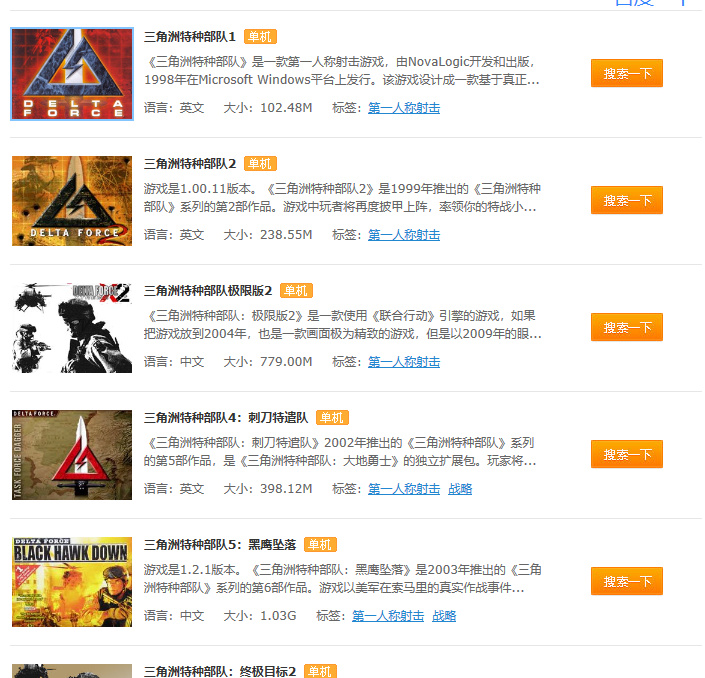Screen dimensions: 705x678
Task: Open 刺刀特遣队 game cover
Action: coord(71,455)
